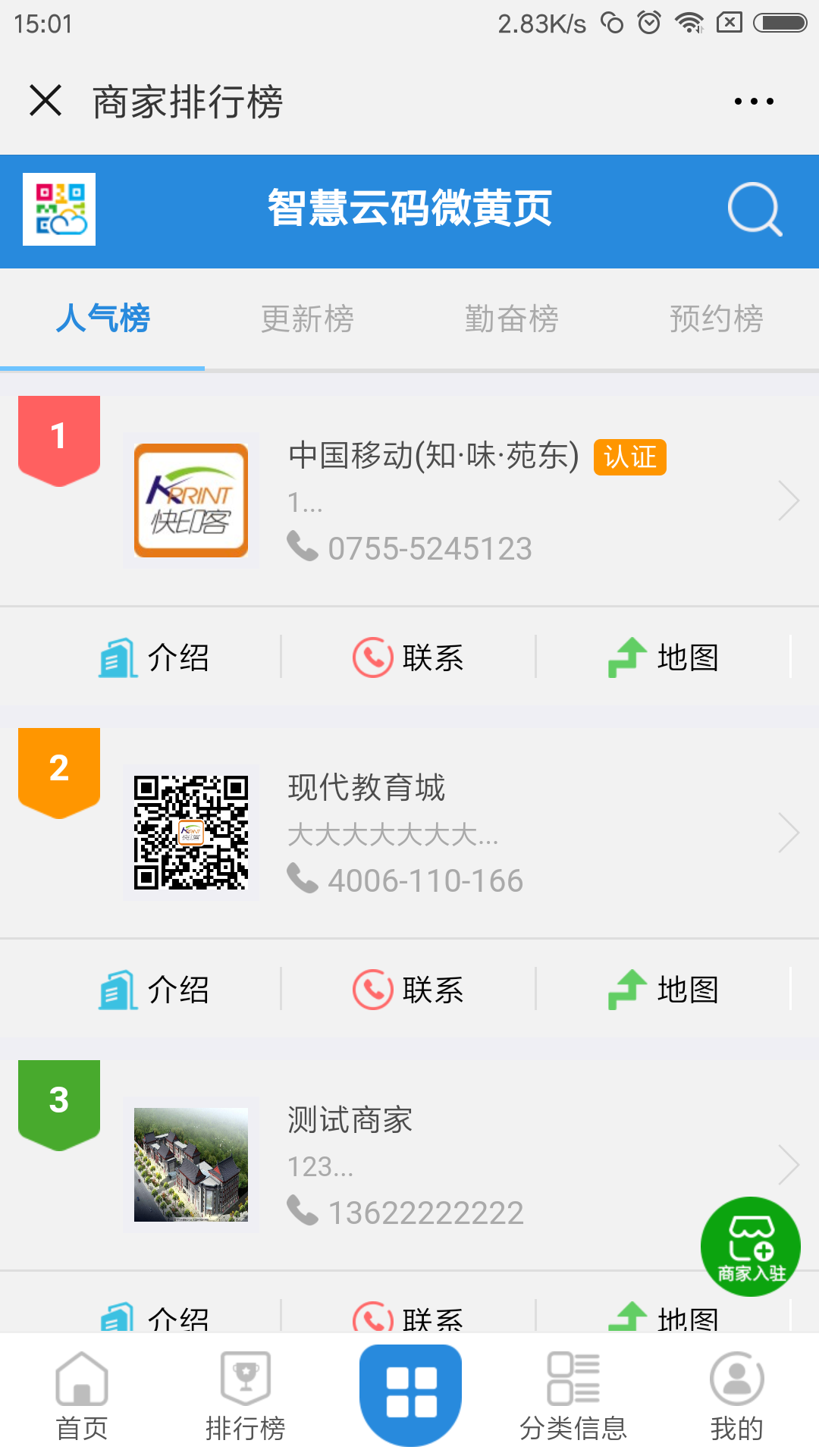819x1456 pixels.
Task: Switch to the 勤奋榜 tab
Action: pos(511,318)
